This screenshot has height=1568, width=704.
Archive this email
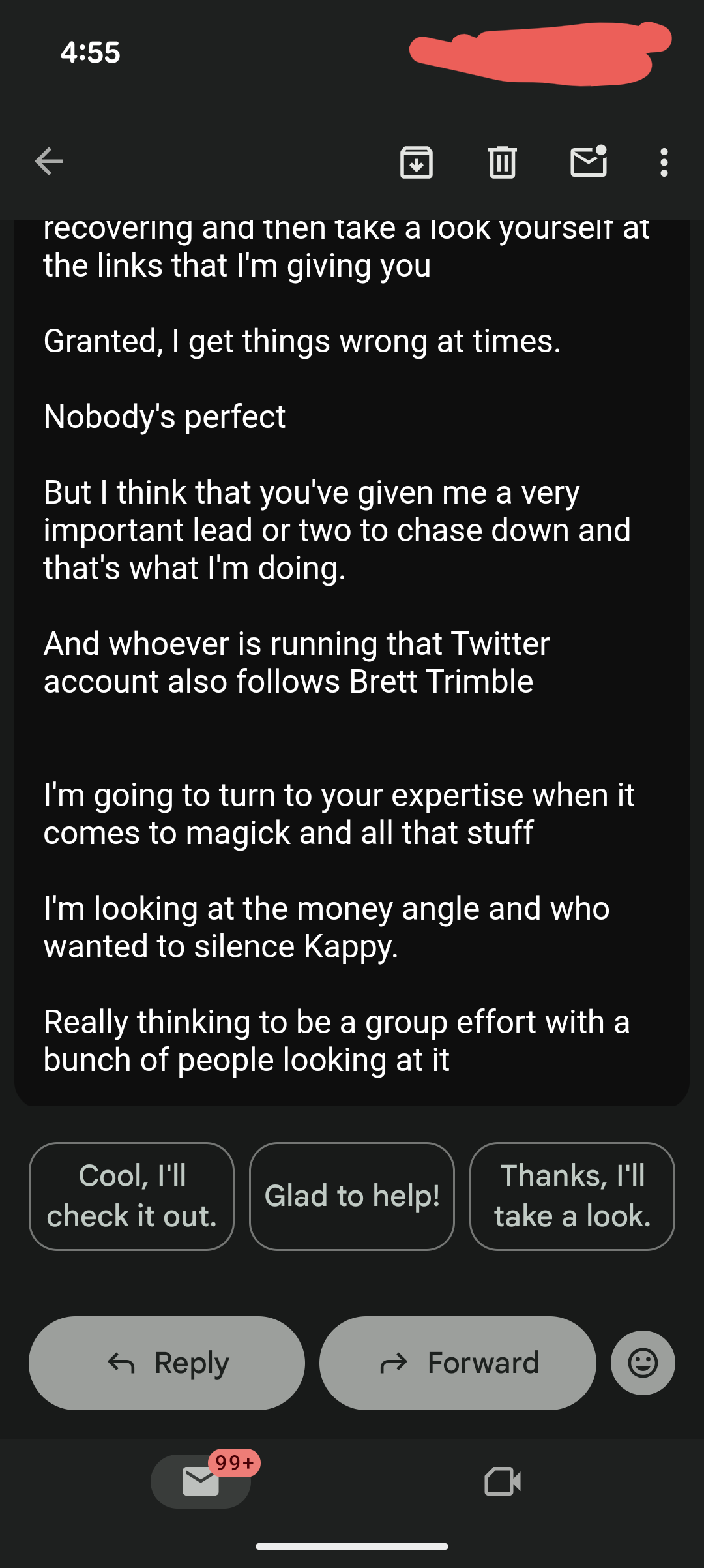click(417, 162)
